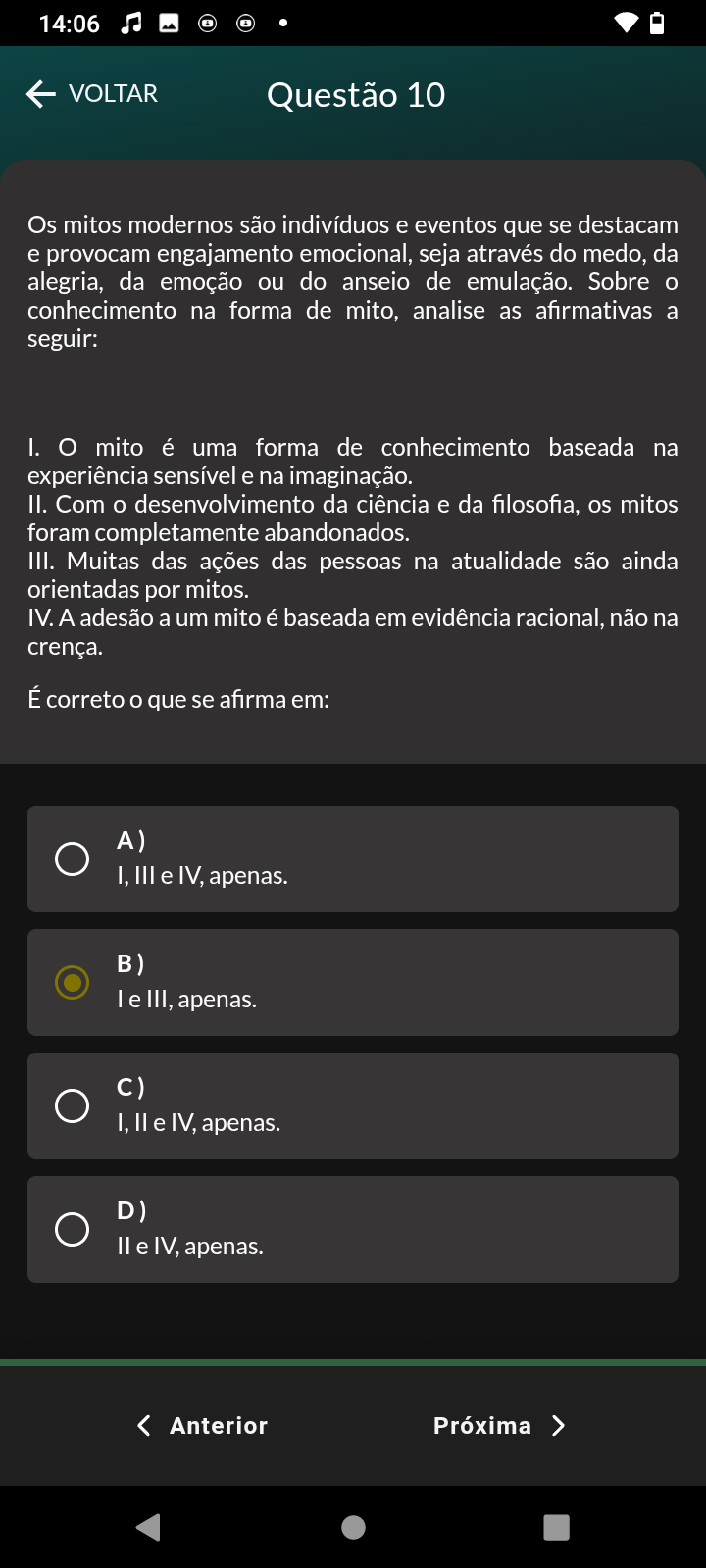Select answer A: I, III e IV, apenas

(353, 858)
